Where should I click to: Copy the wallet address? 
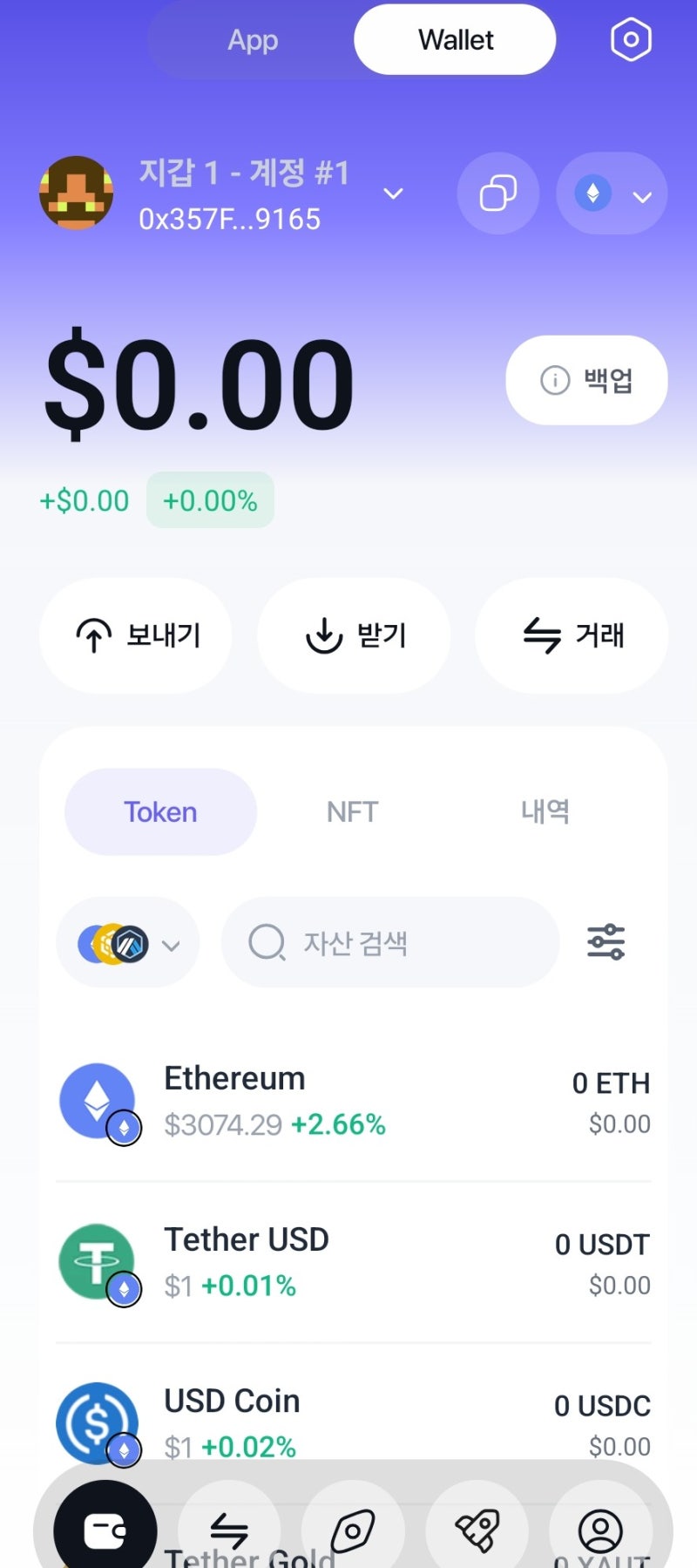(498, 193)
